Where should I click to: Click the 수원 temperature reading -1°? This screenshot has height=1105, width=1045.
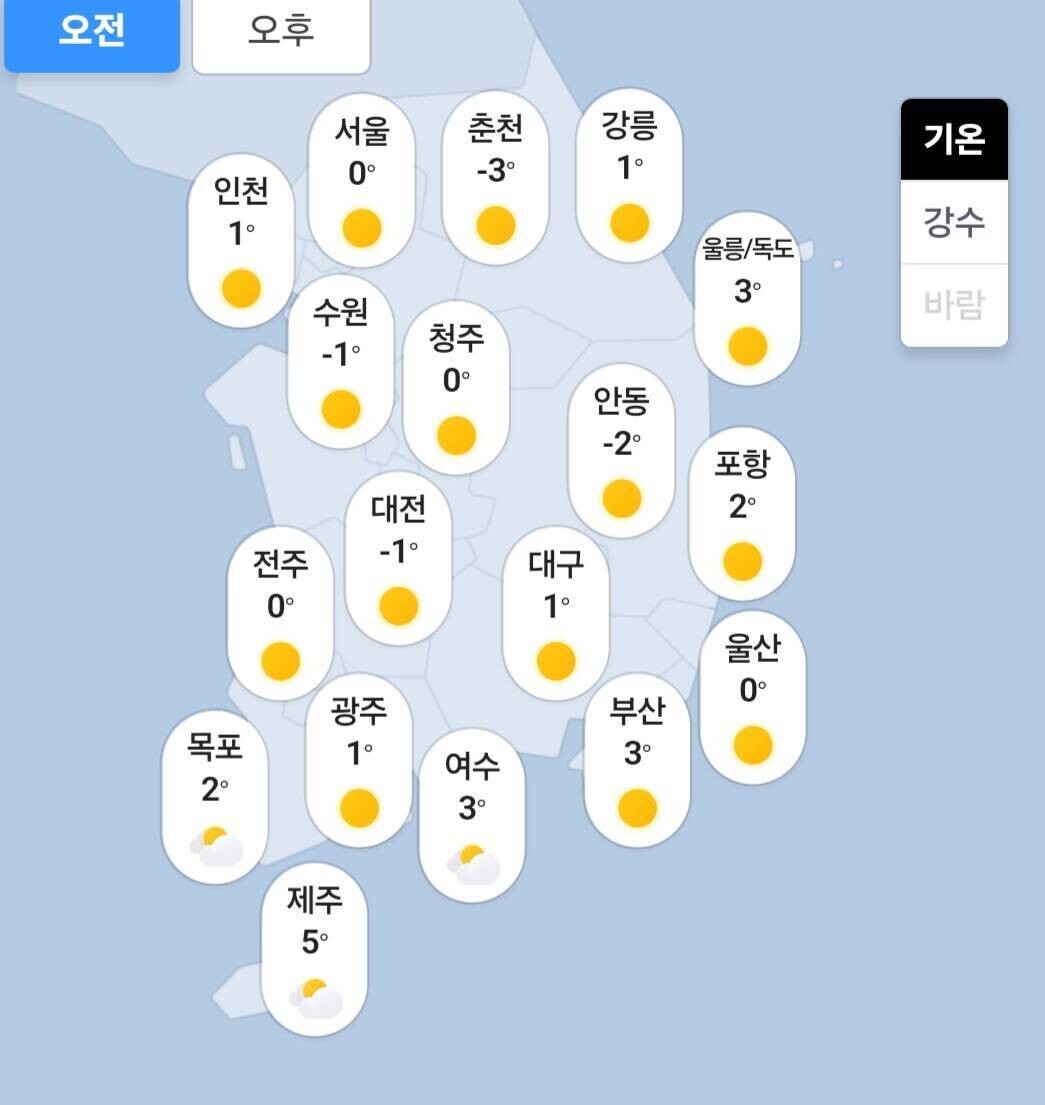pyautogui.click(x=339, y=352)
